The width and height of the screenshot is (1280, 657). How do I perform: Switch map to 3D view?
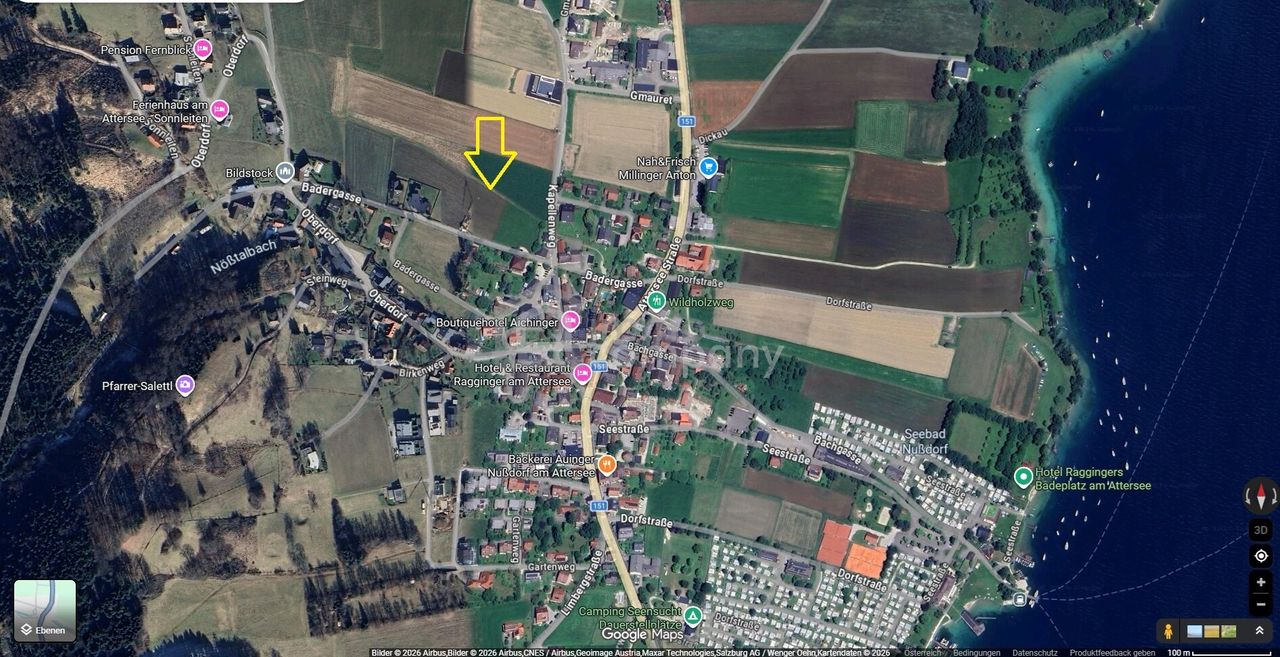coord(1260,530)
